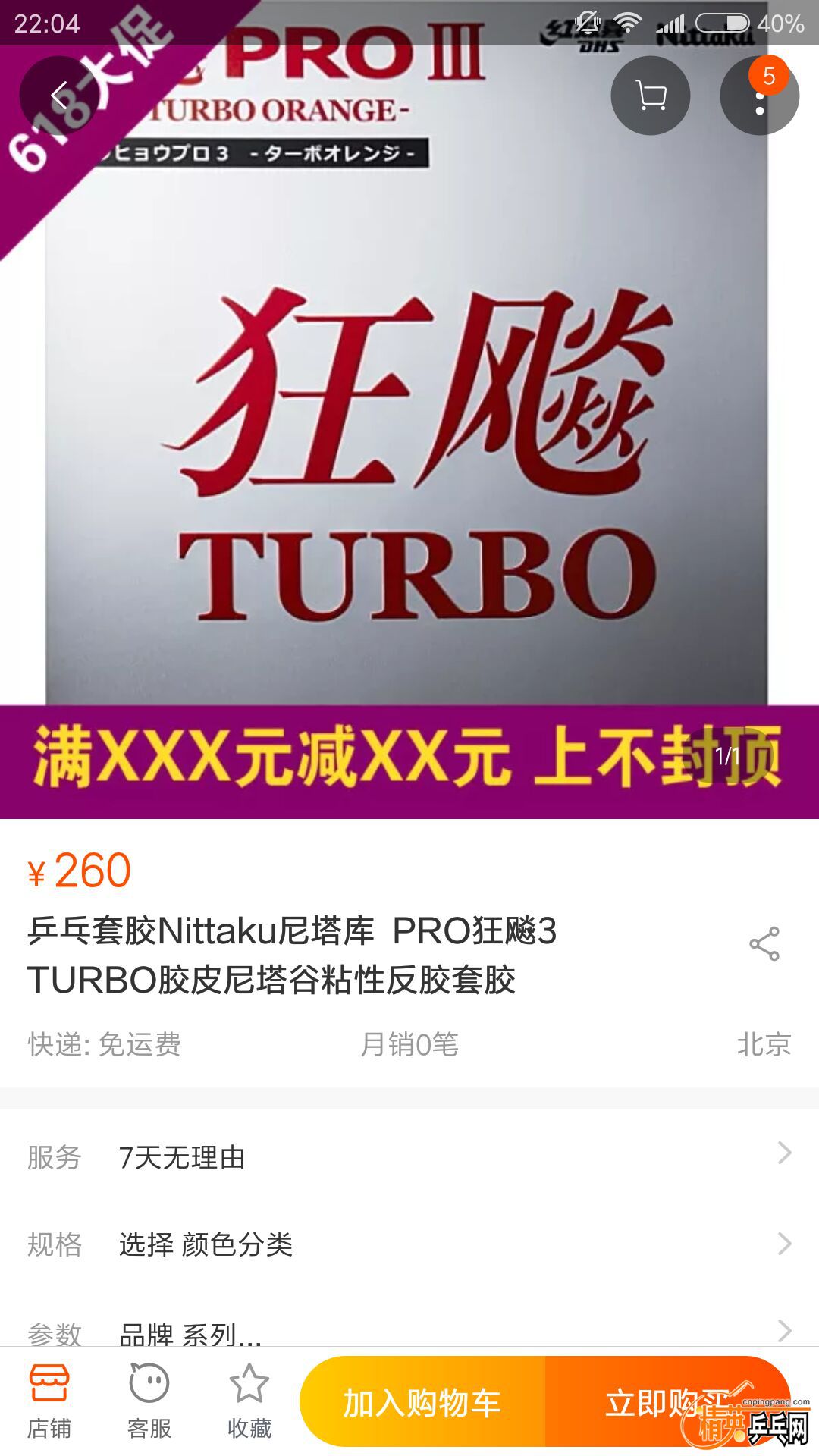Tap 立即购买 to buy now
The image size is (819, 1456).
point(660,1403)
